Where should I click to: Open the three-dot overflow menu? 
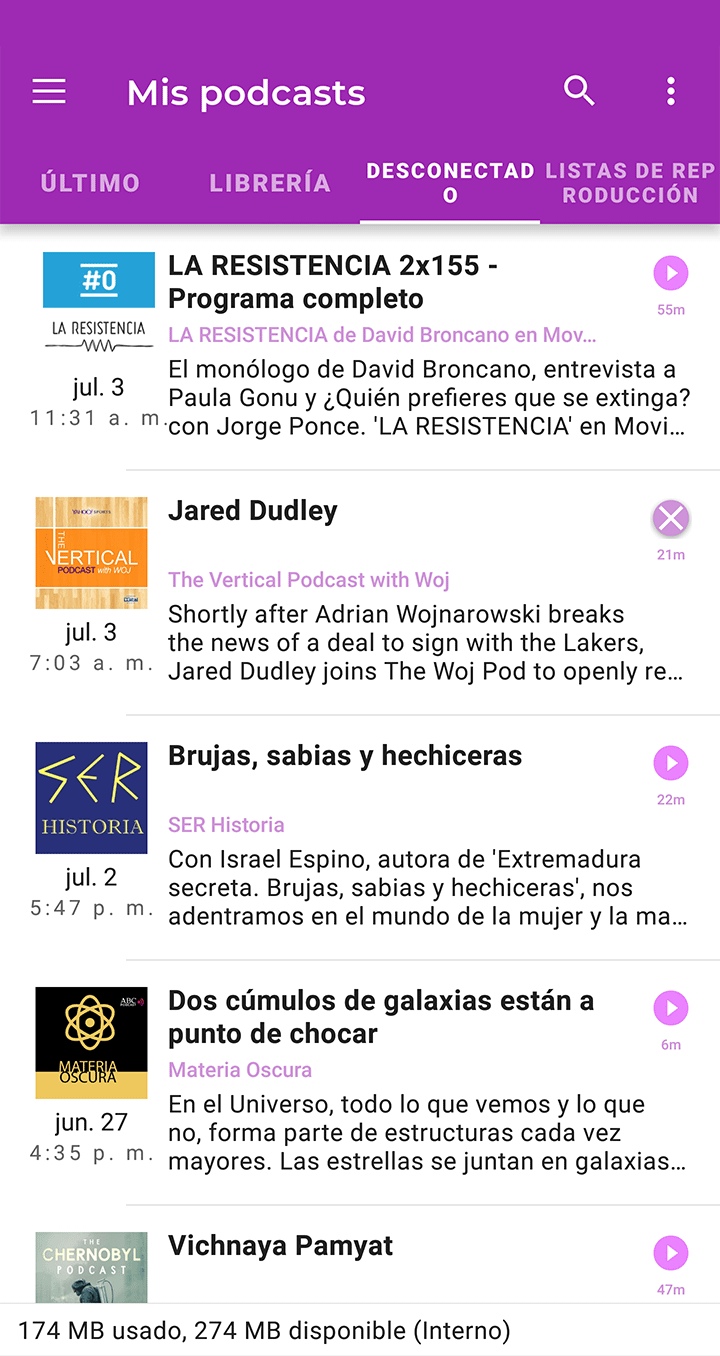pos(671,91)
